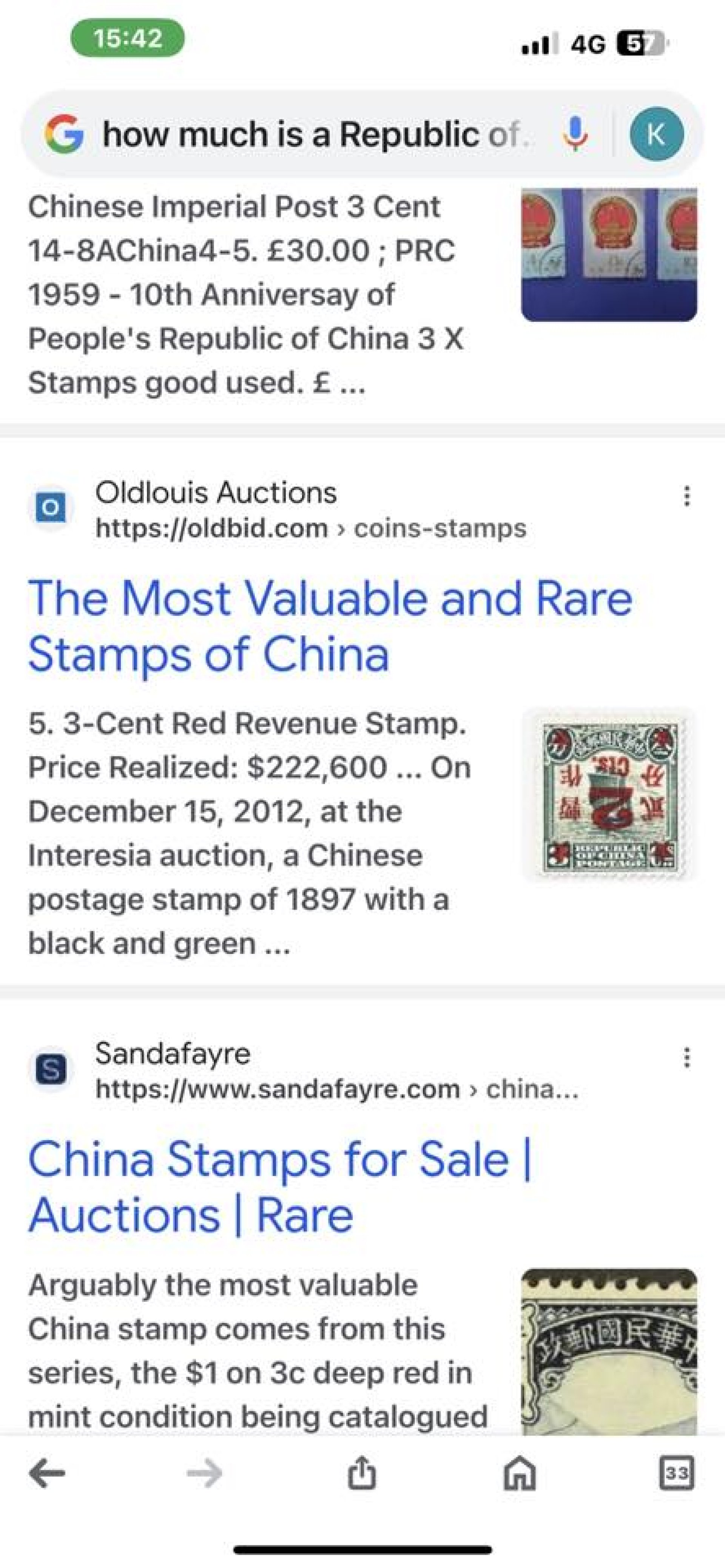Open the tab switcher showing 33 tabs
Screen dimensions: 725x1568
pos(676,1473)
